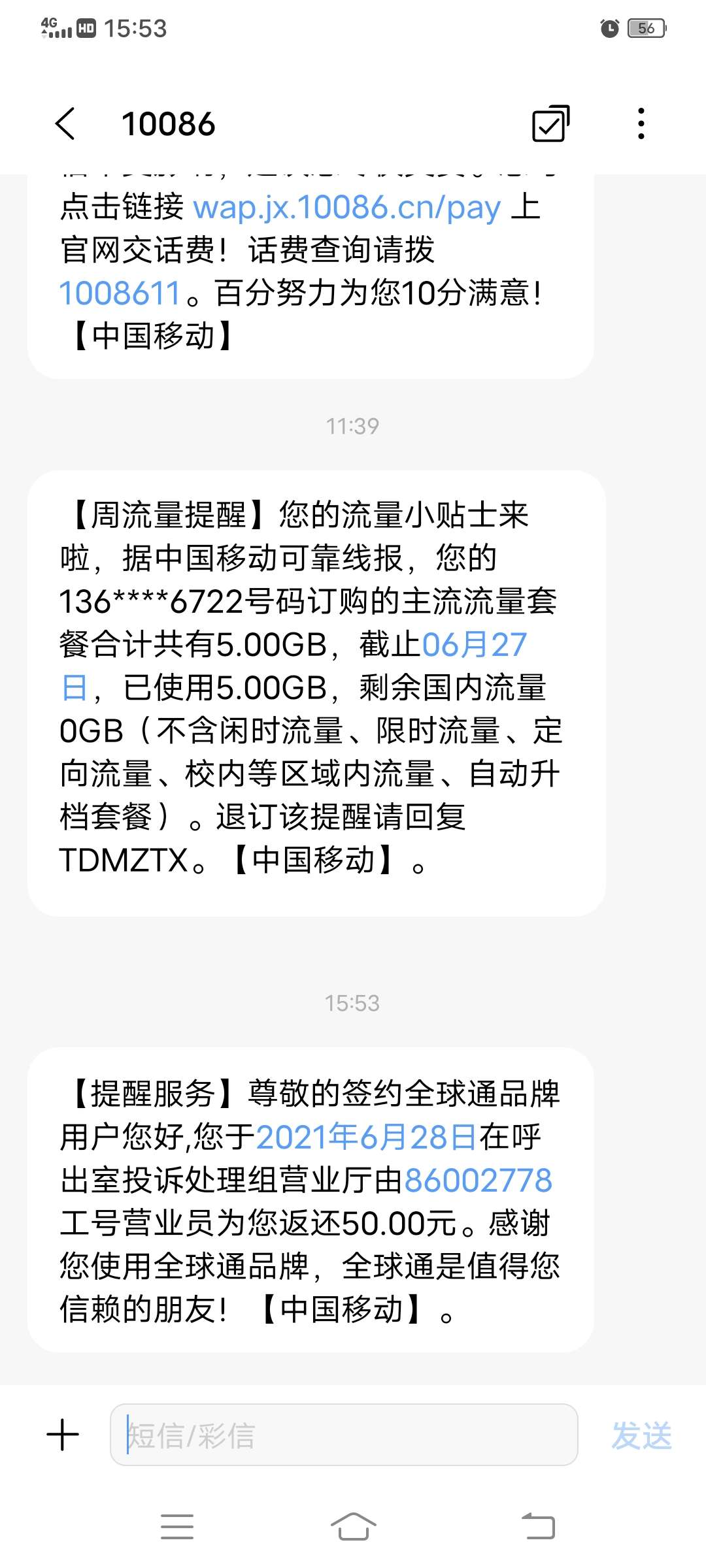Screen dimensions: 706x1568
Task: Go to the system home screen
Action: (x=353, y=1527)
